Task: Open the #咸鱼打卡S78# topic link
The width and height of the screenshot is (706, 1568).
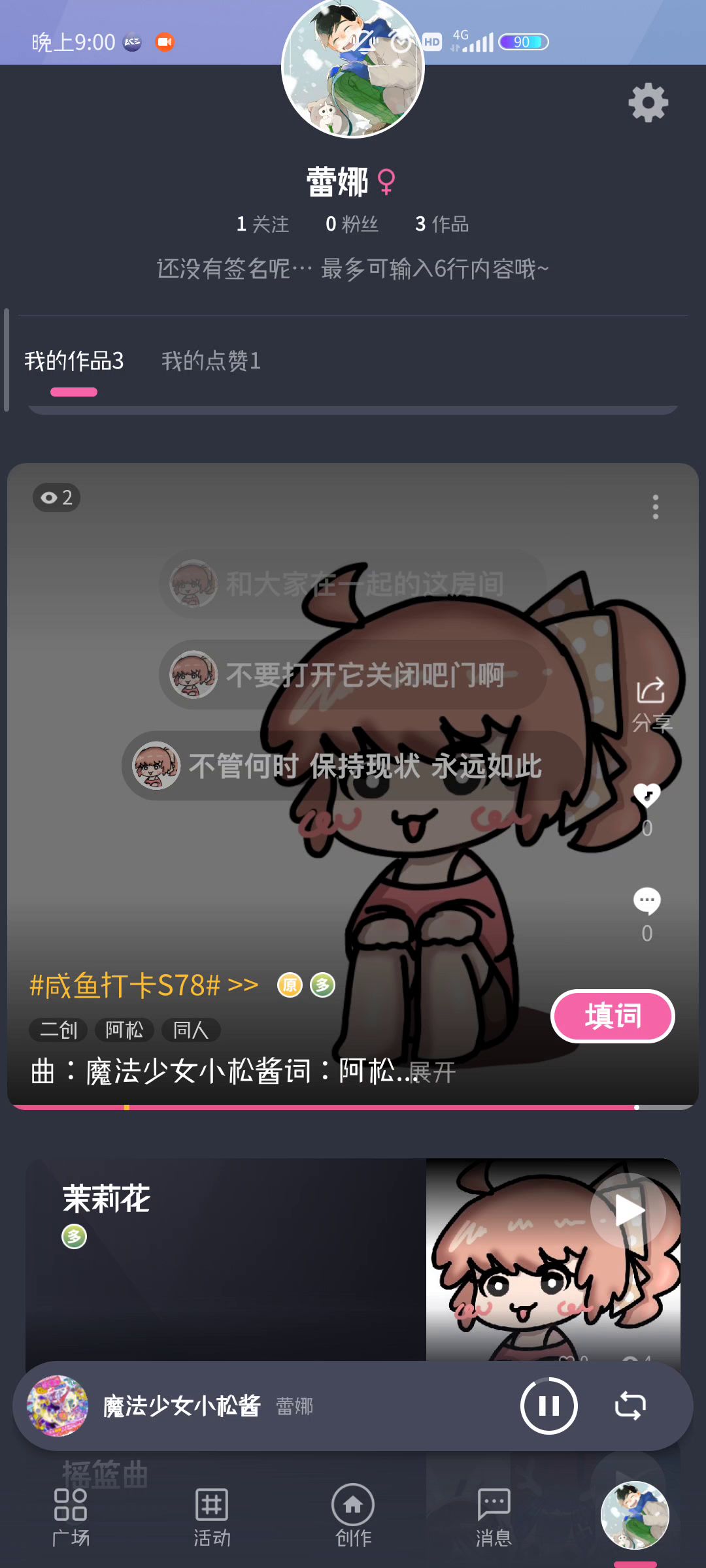Action: pyautogui.click(x=144, y=985)
